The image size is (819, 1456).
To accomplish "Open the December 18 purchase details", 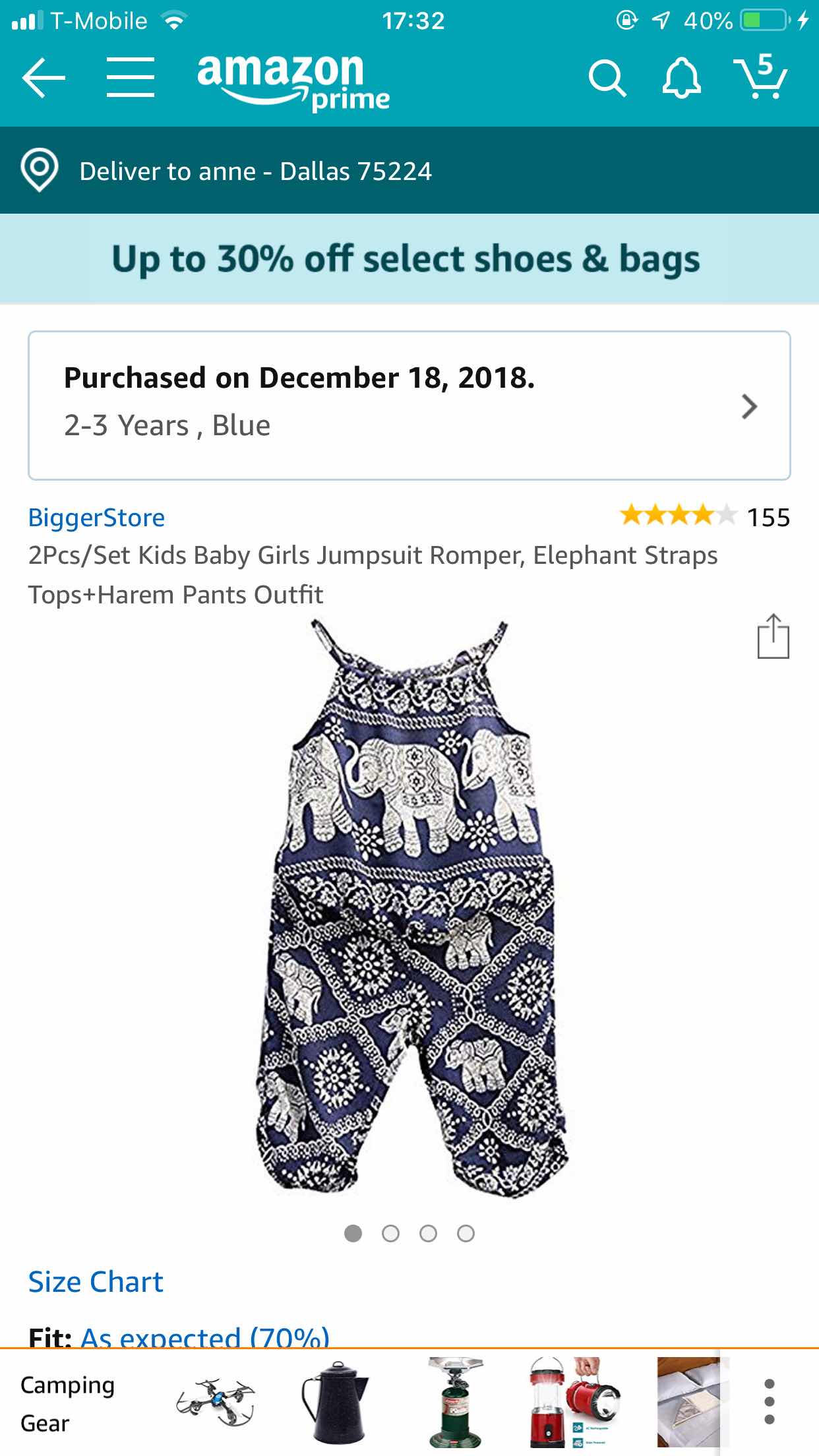I will [409, 406].
